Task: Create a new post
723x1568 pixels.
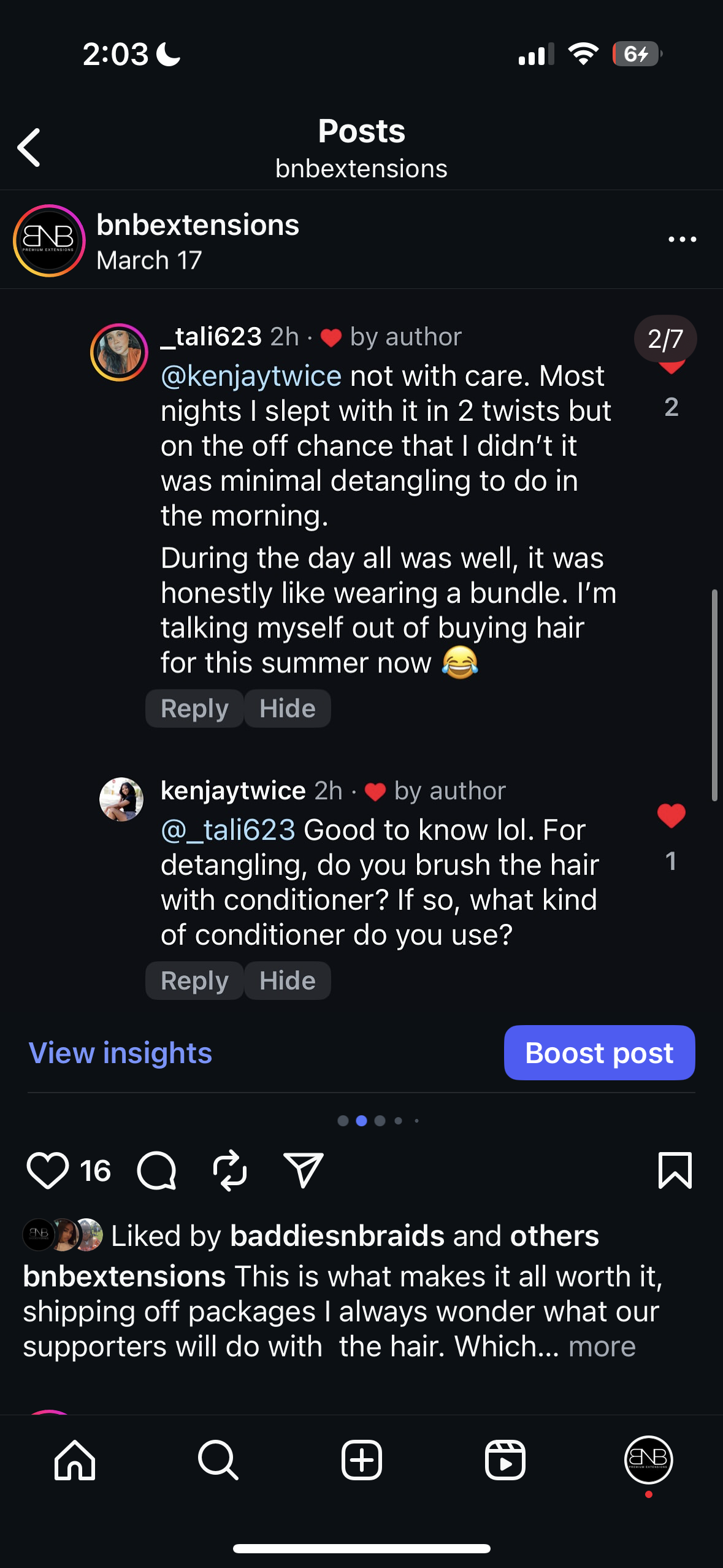Action: point(361,1461)
